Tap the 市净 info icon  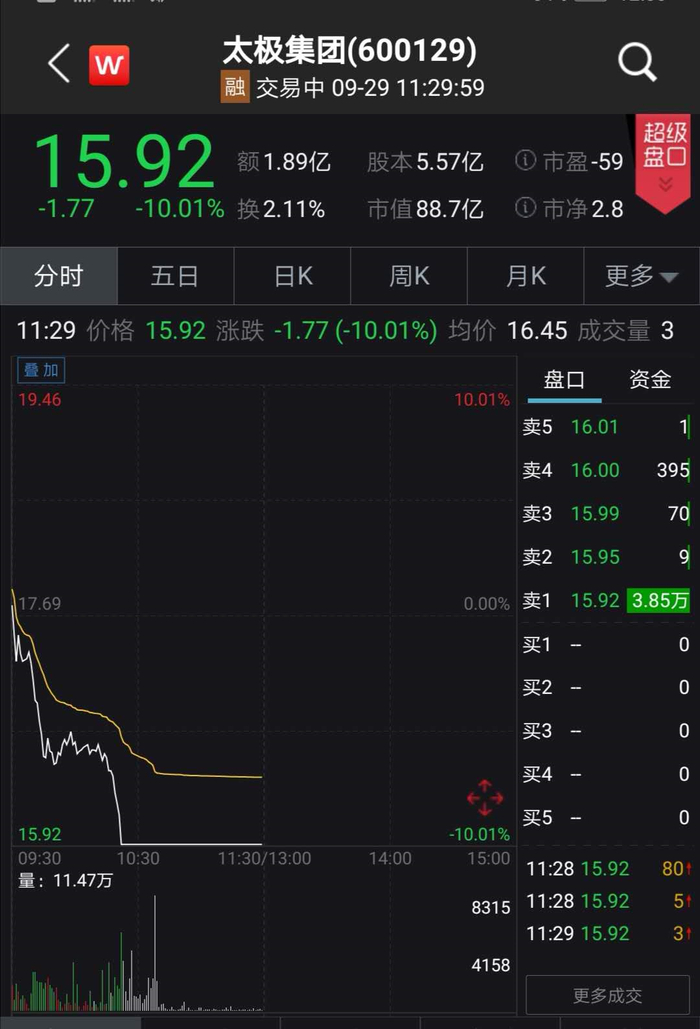(x=526, y=207)
